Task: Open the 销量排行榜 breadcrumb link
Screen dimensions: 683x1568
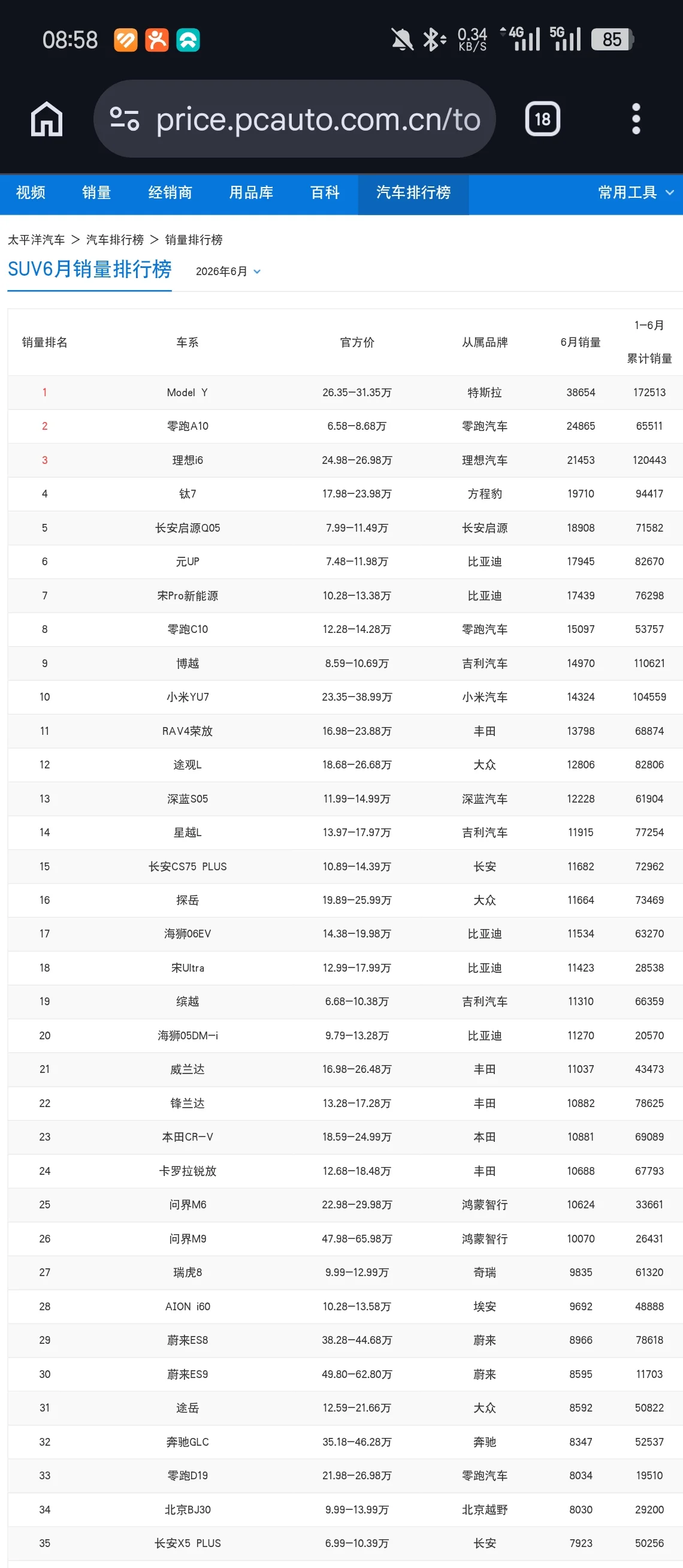Action: pos(194,240)
